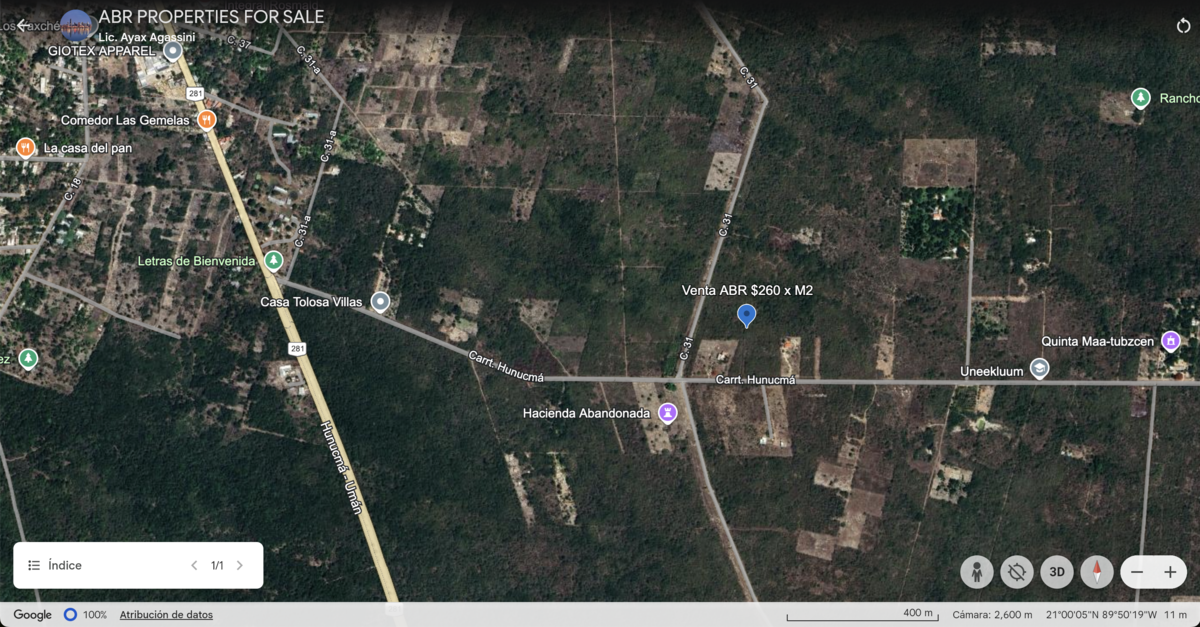This screenshot has height=627, width=1200.
Task: Select the Uneekluum school marker
Action: pyautogui.click(x=1040, y=370)
